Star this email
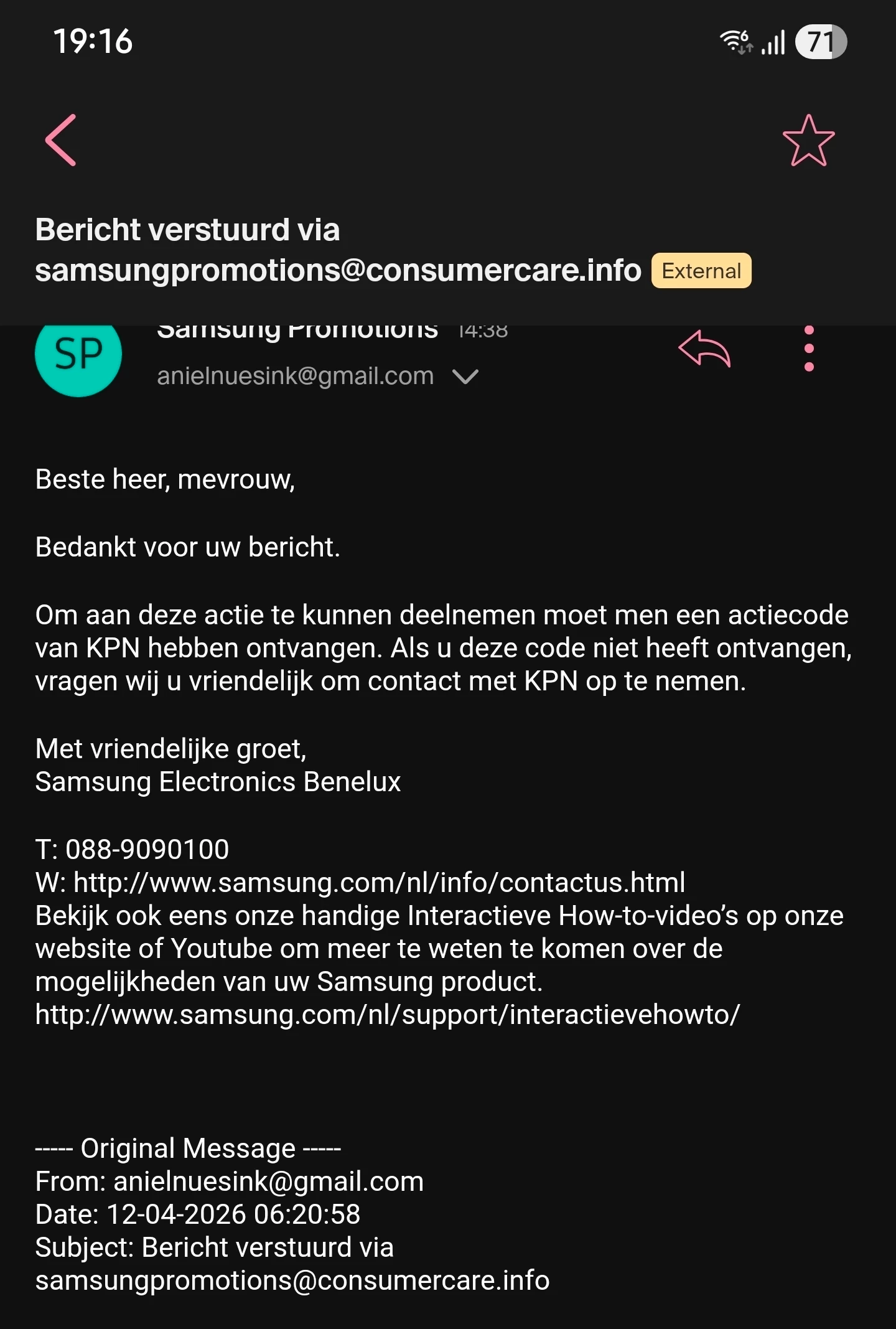Screen dimensions: 896x1329 (808, 141)
